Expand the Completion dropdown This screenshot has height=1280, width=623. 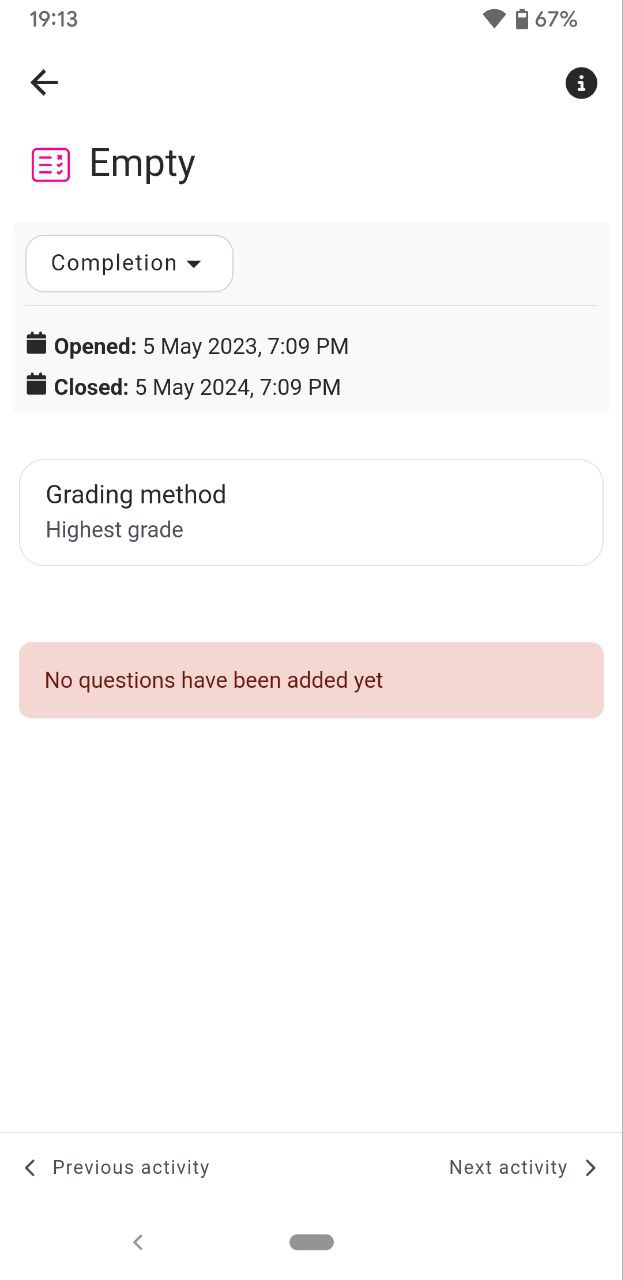[129, 263]
